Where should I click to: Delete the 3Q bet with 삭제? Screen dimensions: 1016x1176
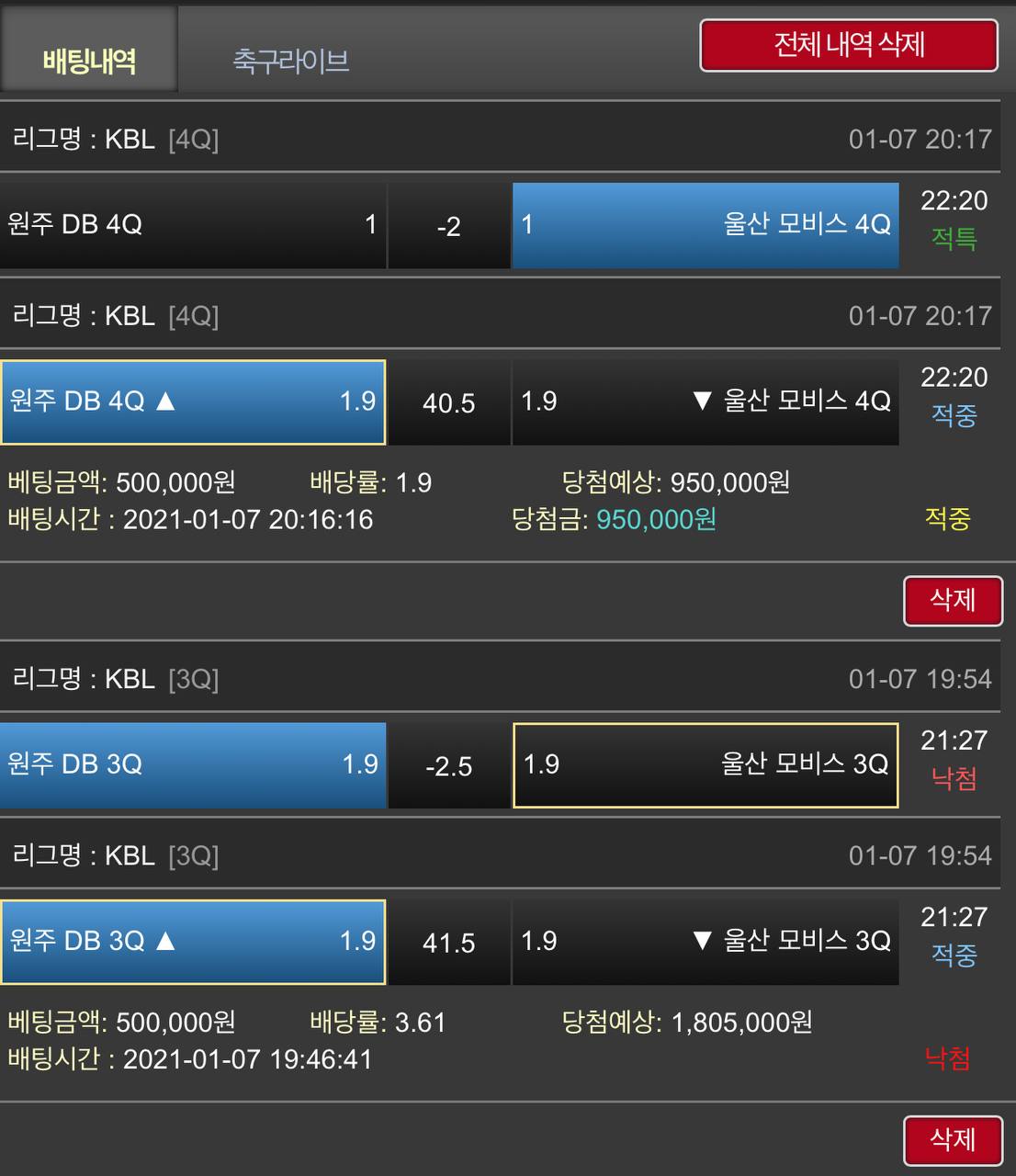tap(952, 1140)
